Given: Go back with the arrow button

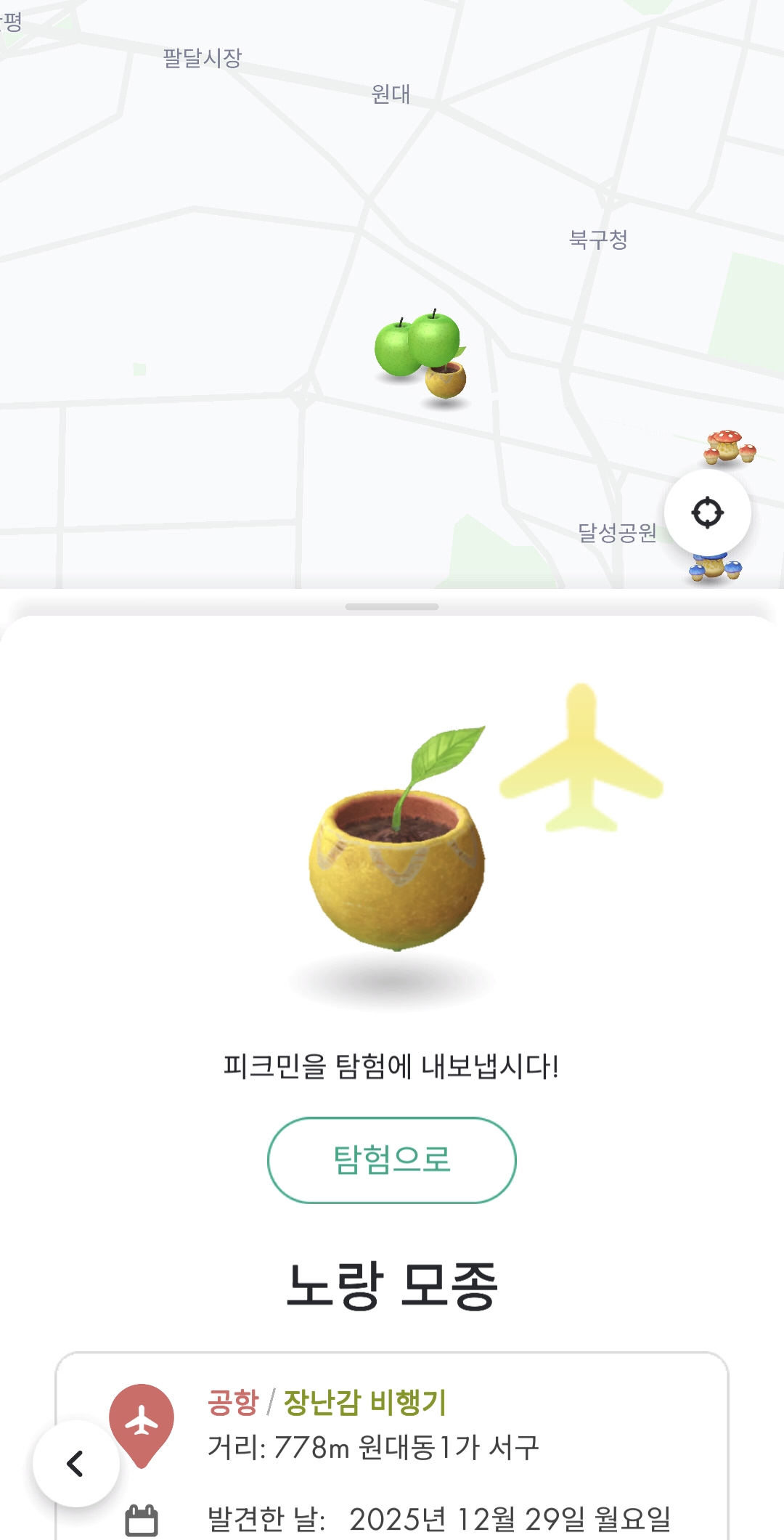Looking at the screenshot, I should point(76,1463).
